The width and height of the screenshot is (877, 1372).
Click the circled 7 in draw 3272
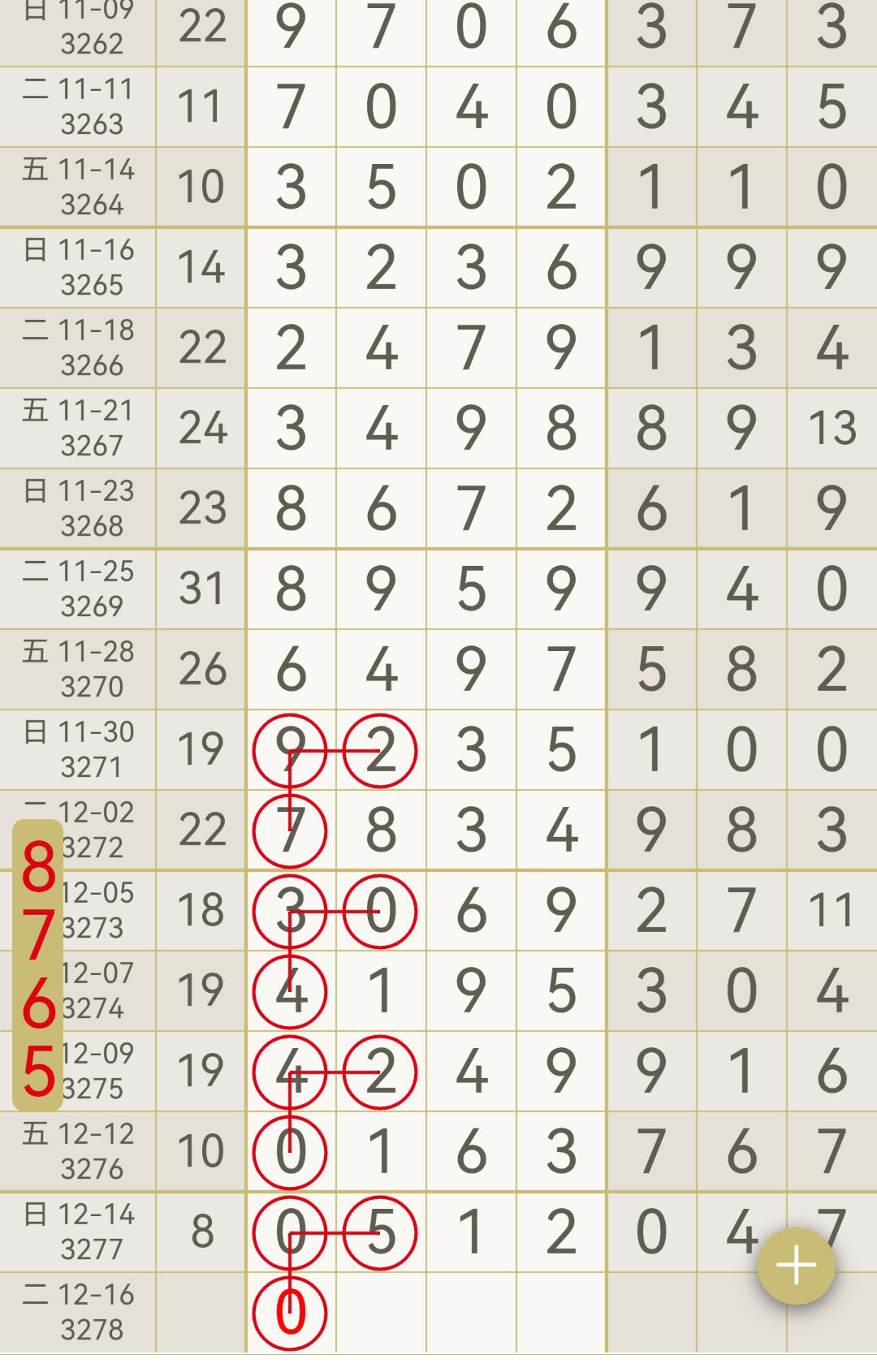pos(292,830)
